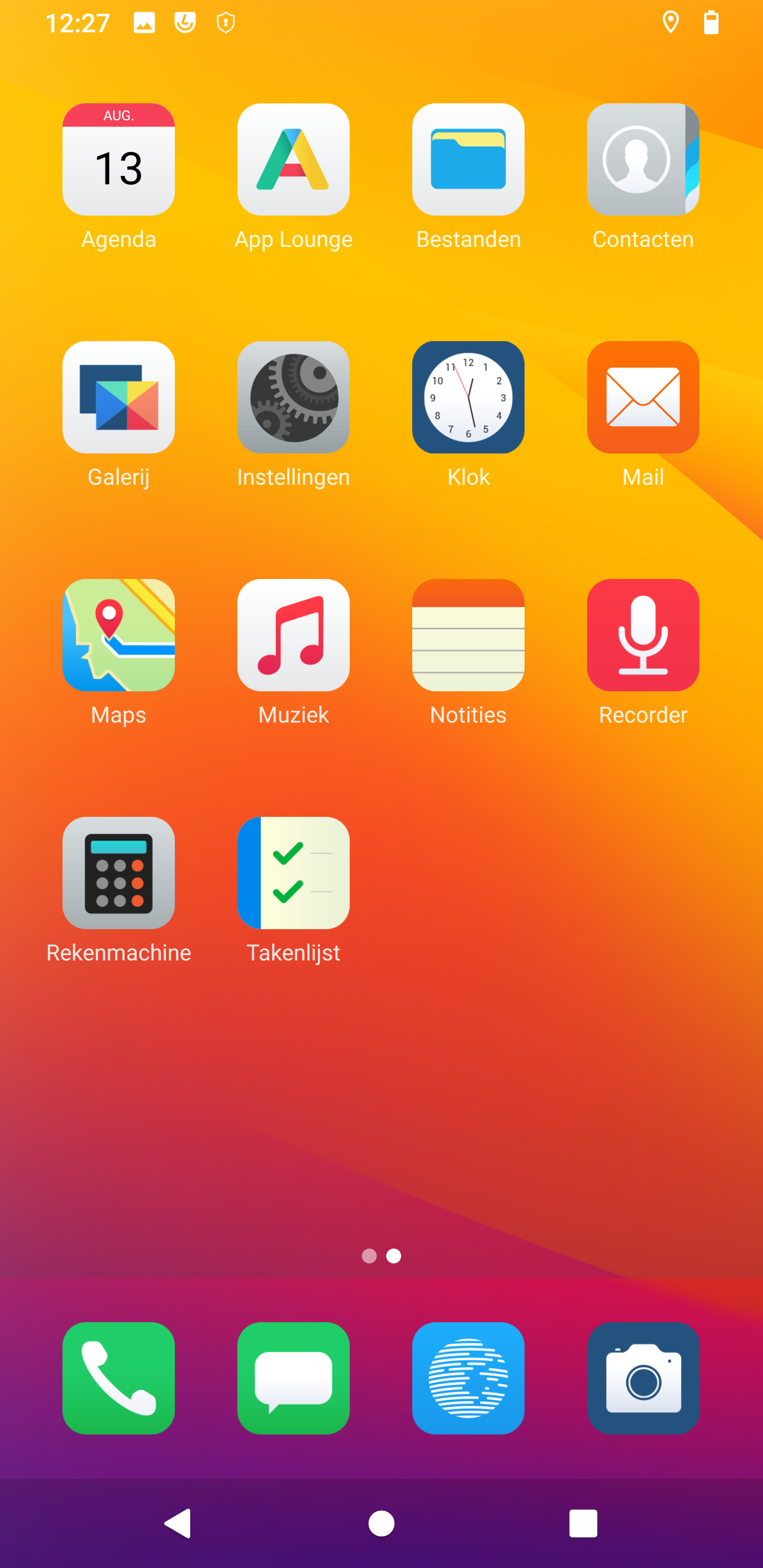The width and height of the screenshot is (763, 1568).
Task: Open the Contacten app
Action: coord(643,159)
